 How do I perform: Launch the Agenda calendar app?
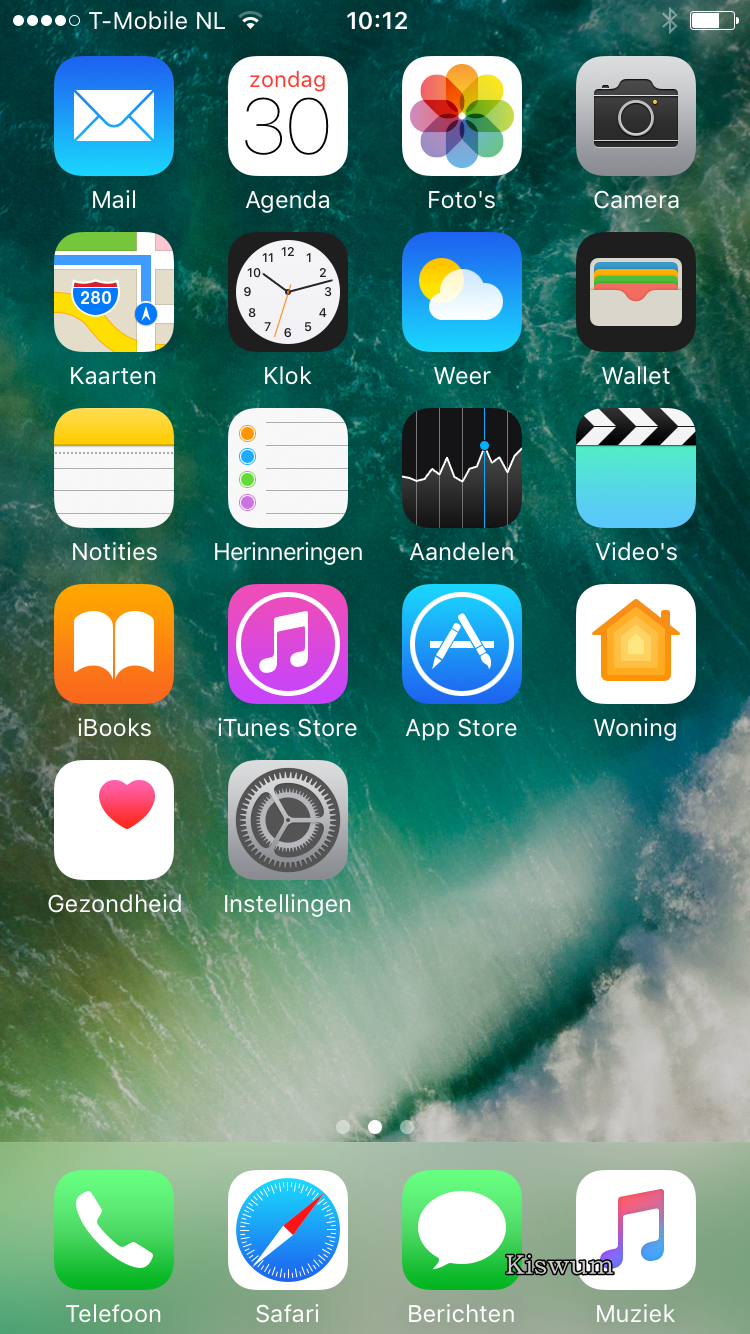[288, 116]
